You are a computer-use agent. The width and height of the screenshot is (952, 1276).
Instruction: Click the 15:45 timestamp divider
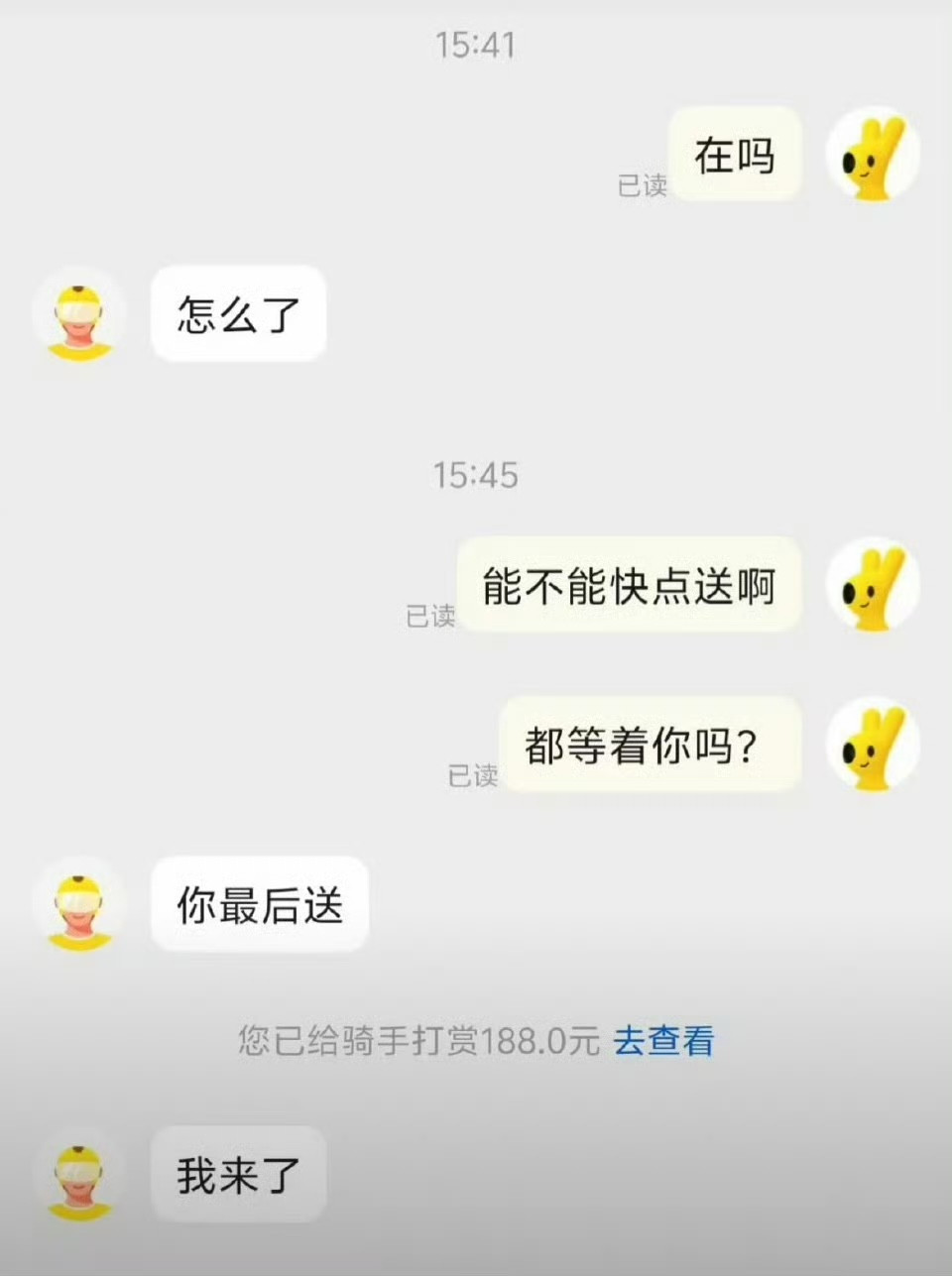click(x=476, y=476)
